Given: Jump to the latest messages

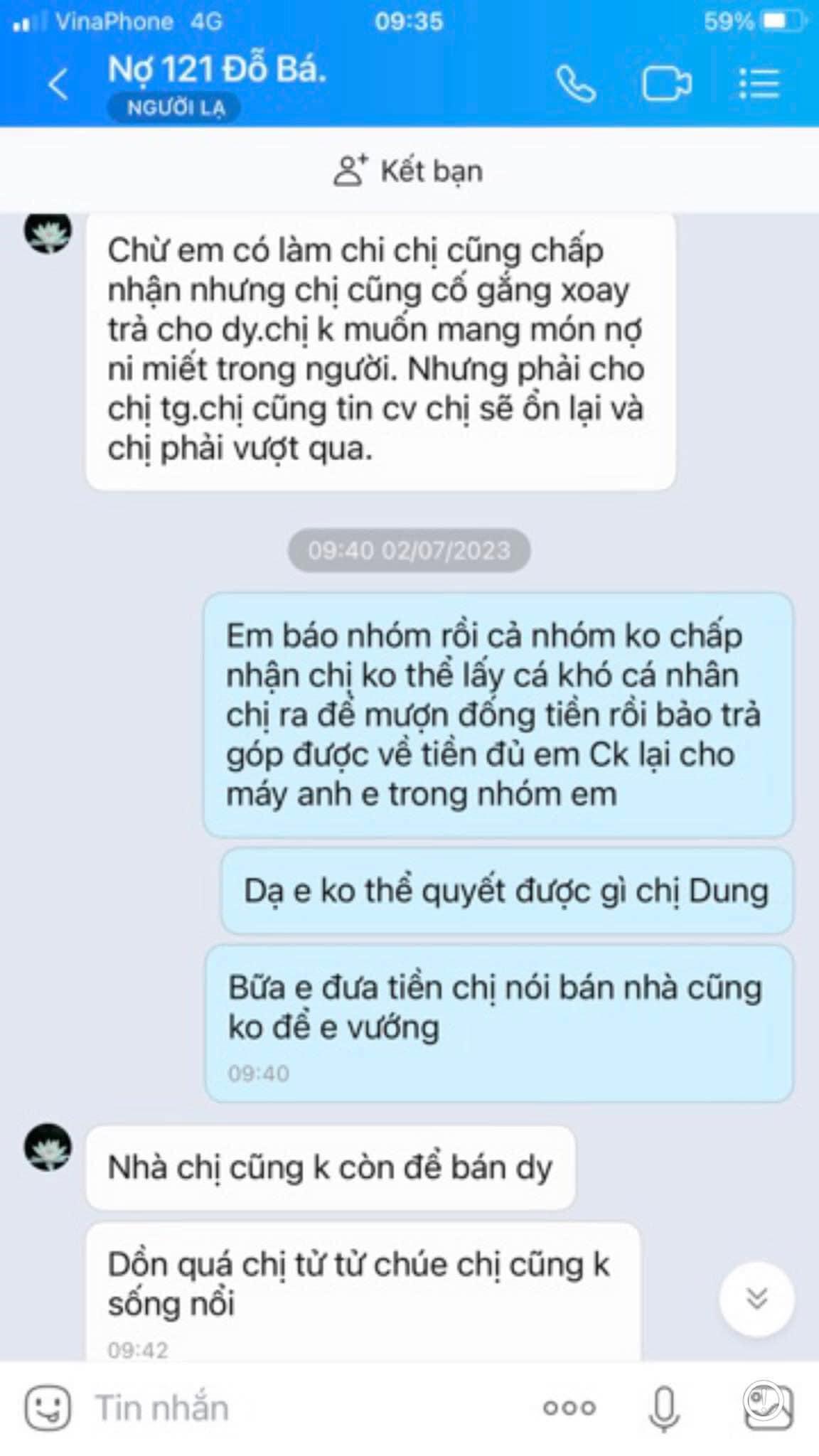Looking at the screenshot, I should [756, 1299].
